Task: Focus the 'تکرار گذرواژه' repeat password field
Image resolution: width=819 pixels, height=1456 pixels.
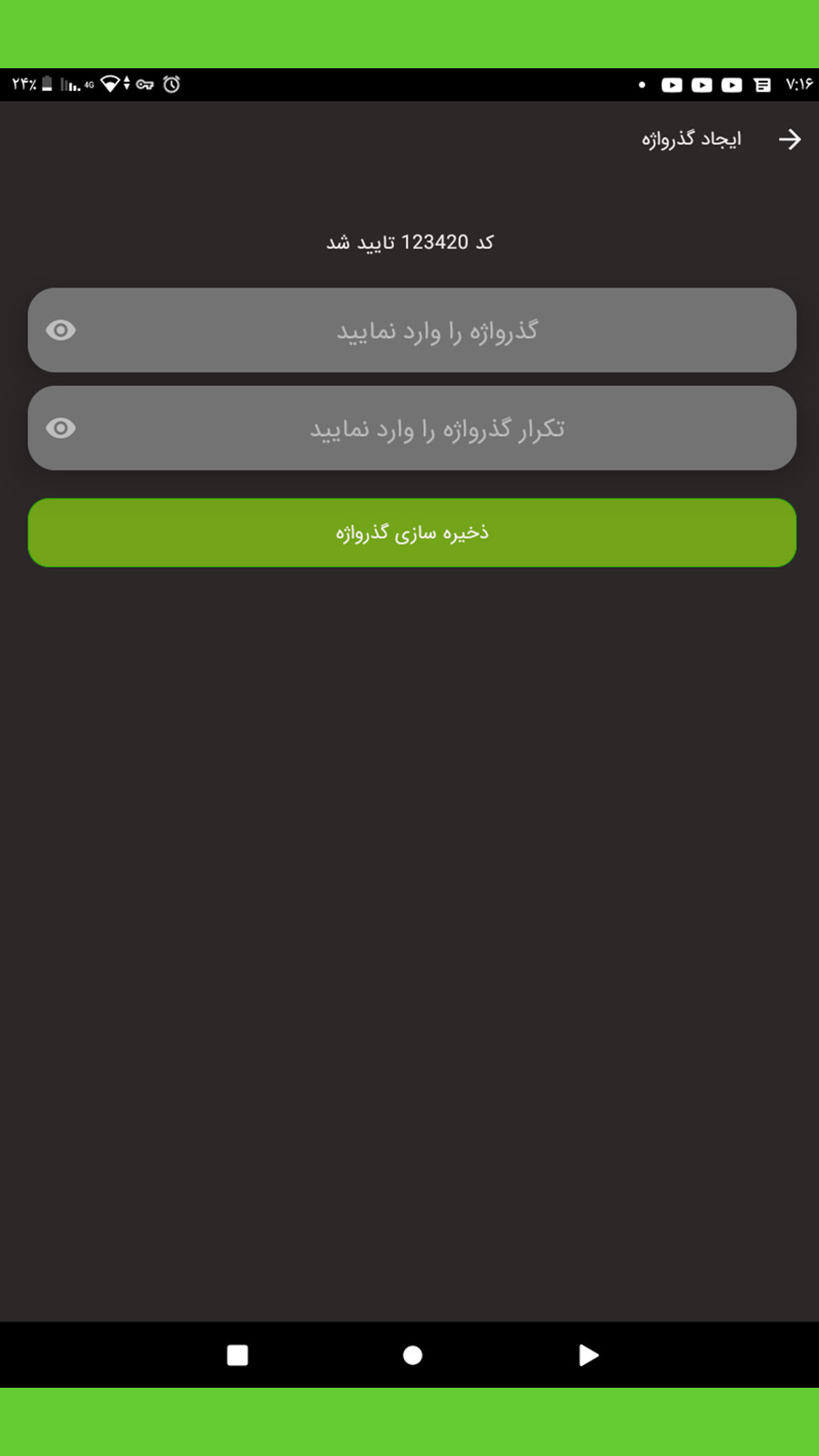Action: pyautogui.click(x=437, y=429)
